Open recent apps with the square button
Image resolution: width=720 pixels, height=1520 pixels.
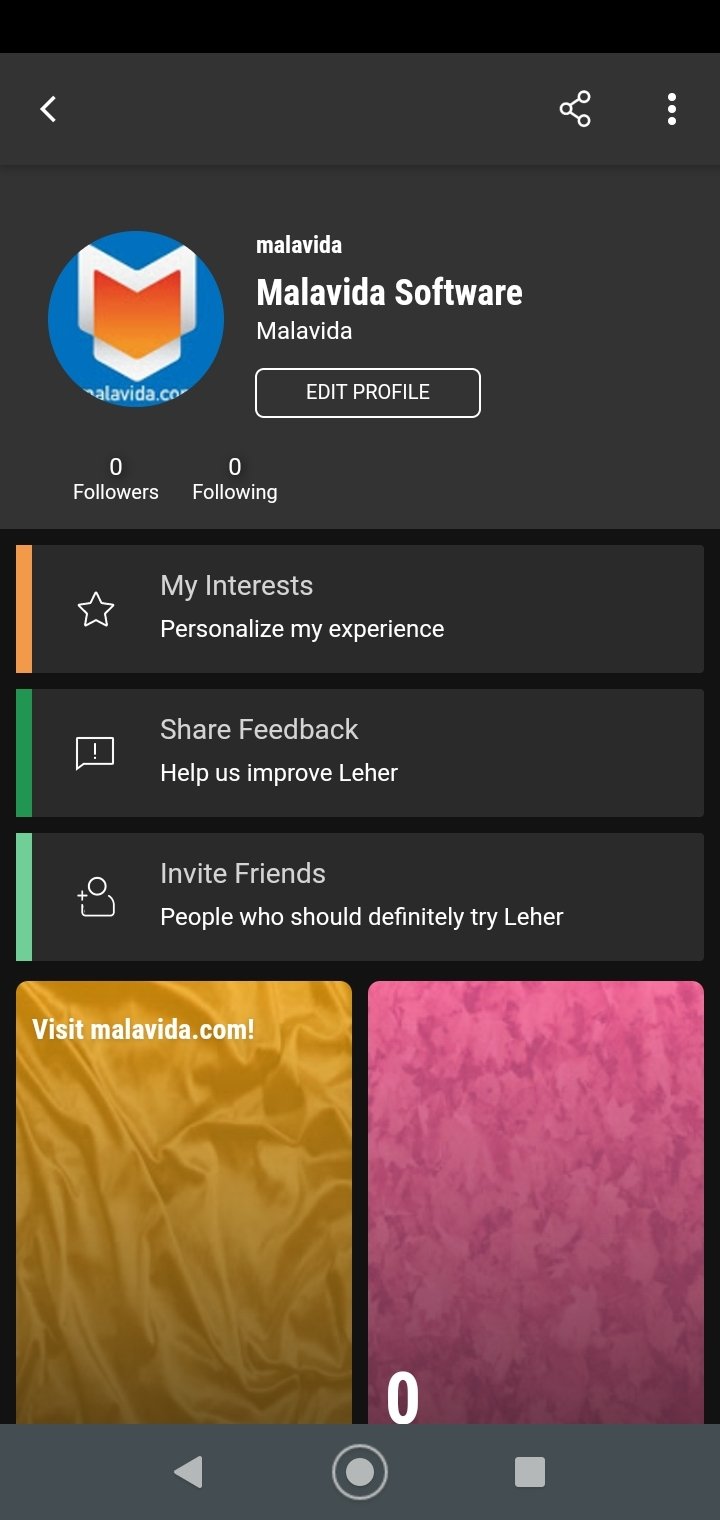(x=529, y=1472)
